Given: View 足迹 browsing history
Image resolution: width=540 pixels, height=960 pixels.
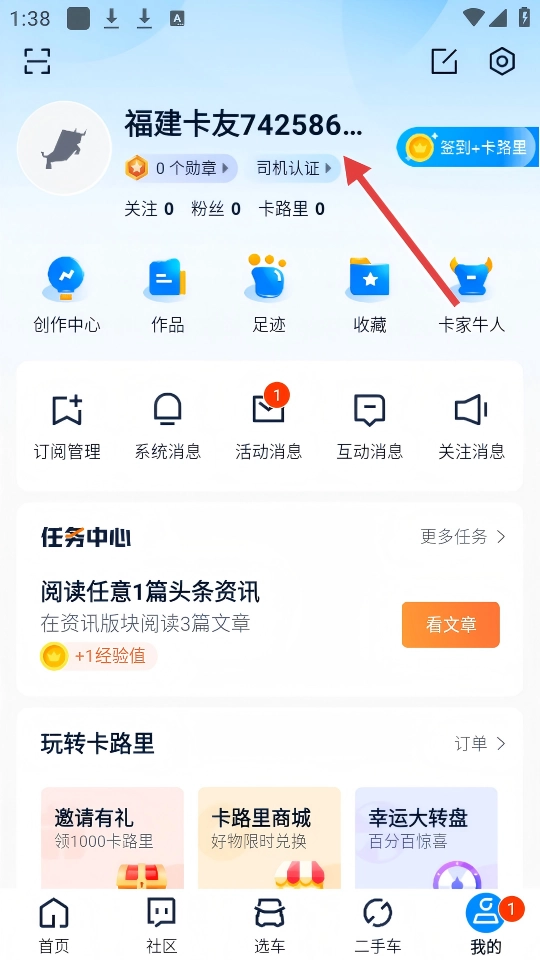Looking at the screenshot, I should [x=269, y=295].
